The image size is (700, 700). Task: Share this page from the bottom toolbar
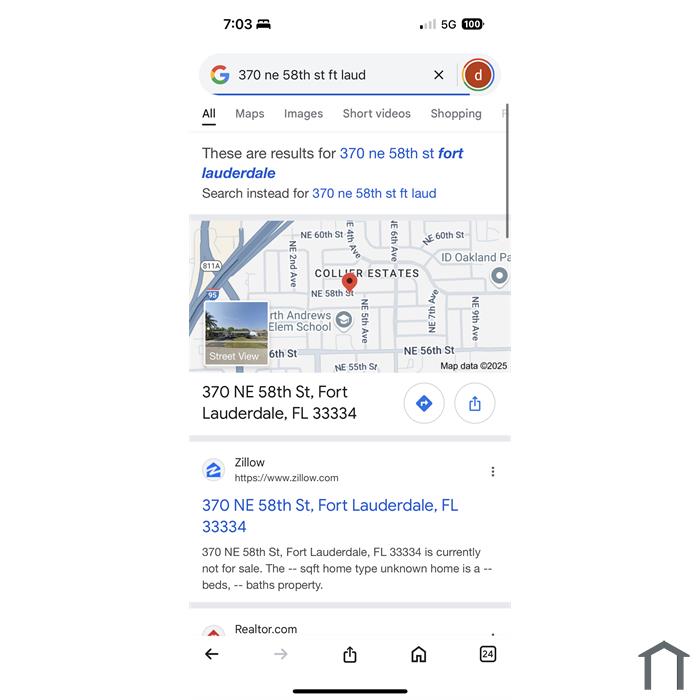tap(350, 654)
